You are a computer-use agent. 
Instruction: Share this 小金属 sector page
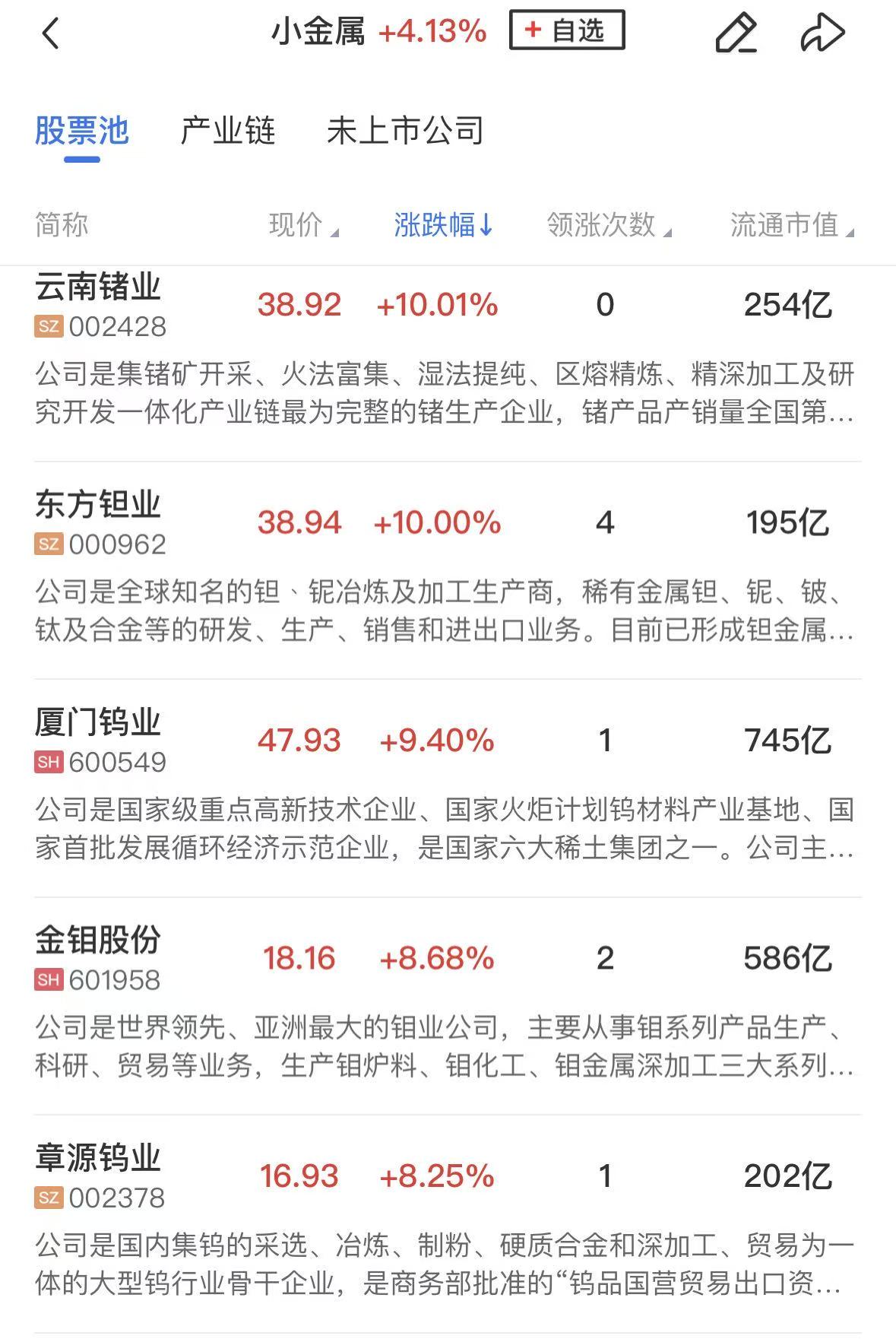(822, 33)
